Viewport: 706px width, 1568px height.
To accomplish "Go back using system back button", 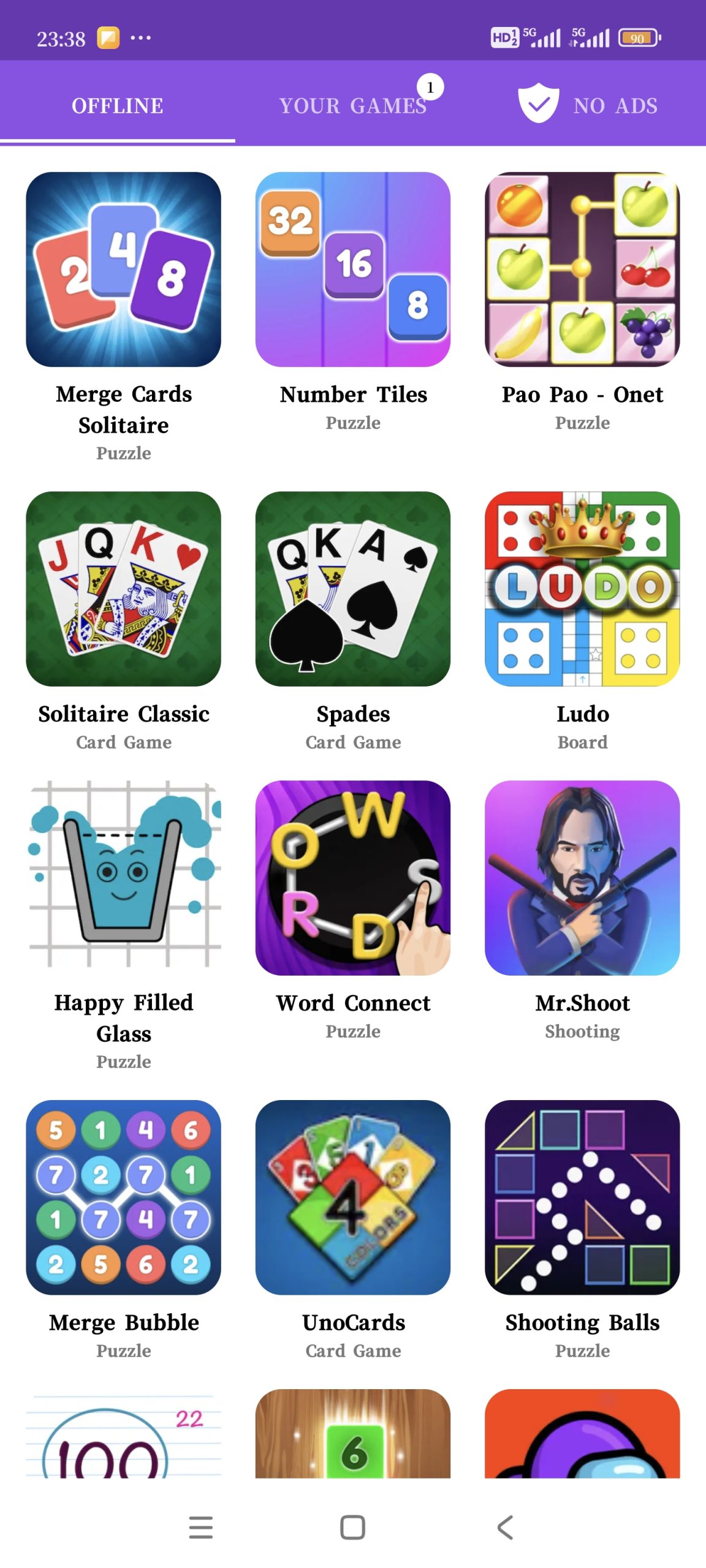I will (x=505, y=1527).
